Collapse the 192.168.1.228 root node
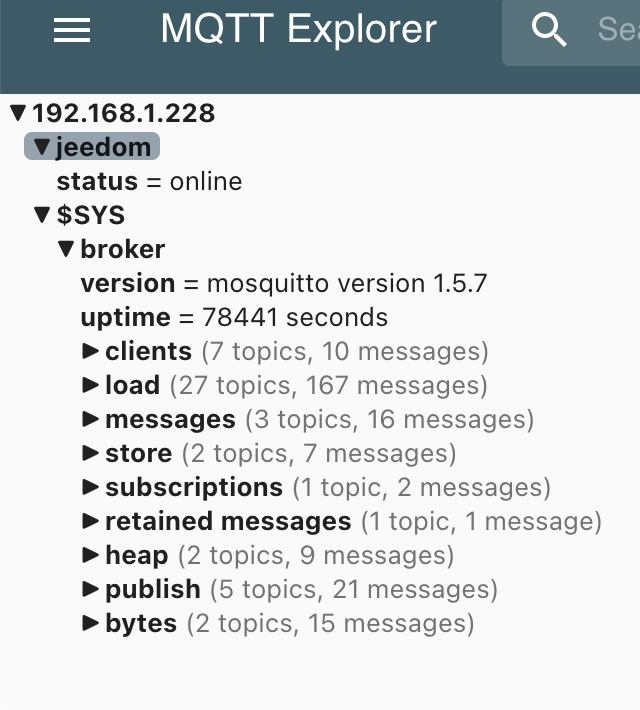This screenshot has width=640, height=710. (19, 113)
